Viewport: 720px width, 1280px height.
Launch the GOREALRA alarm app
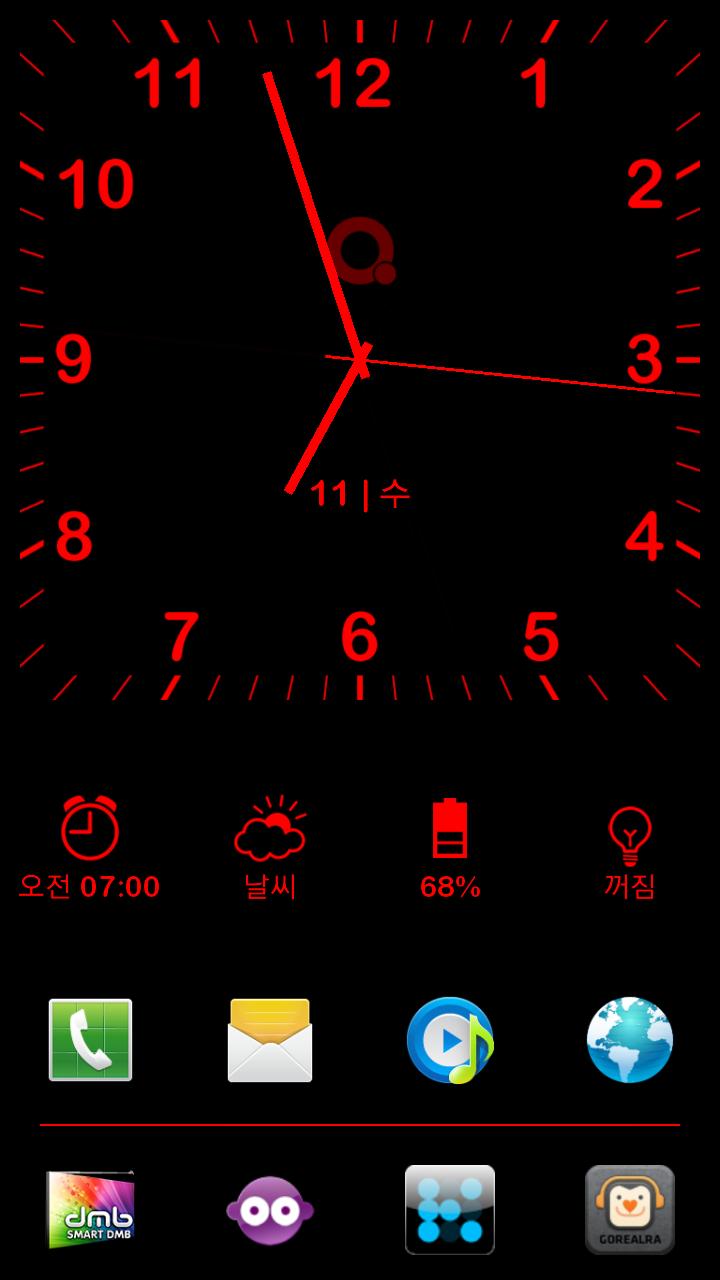[x=629, y=1211]
